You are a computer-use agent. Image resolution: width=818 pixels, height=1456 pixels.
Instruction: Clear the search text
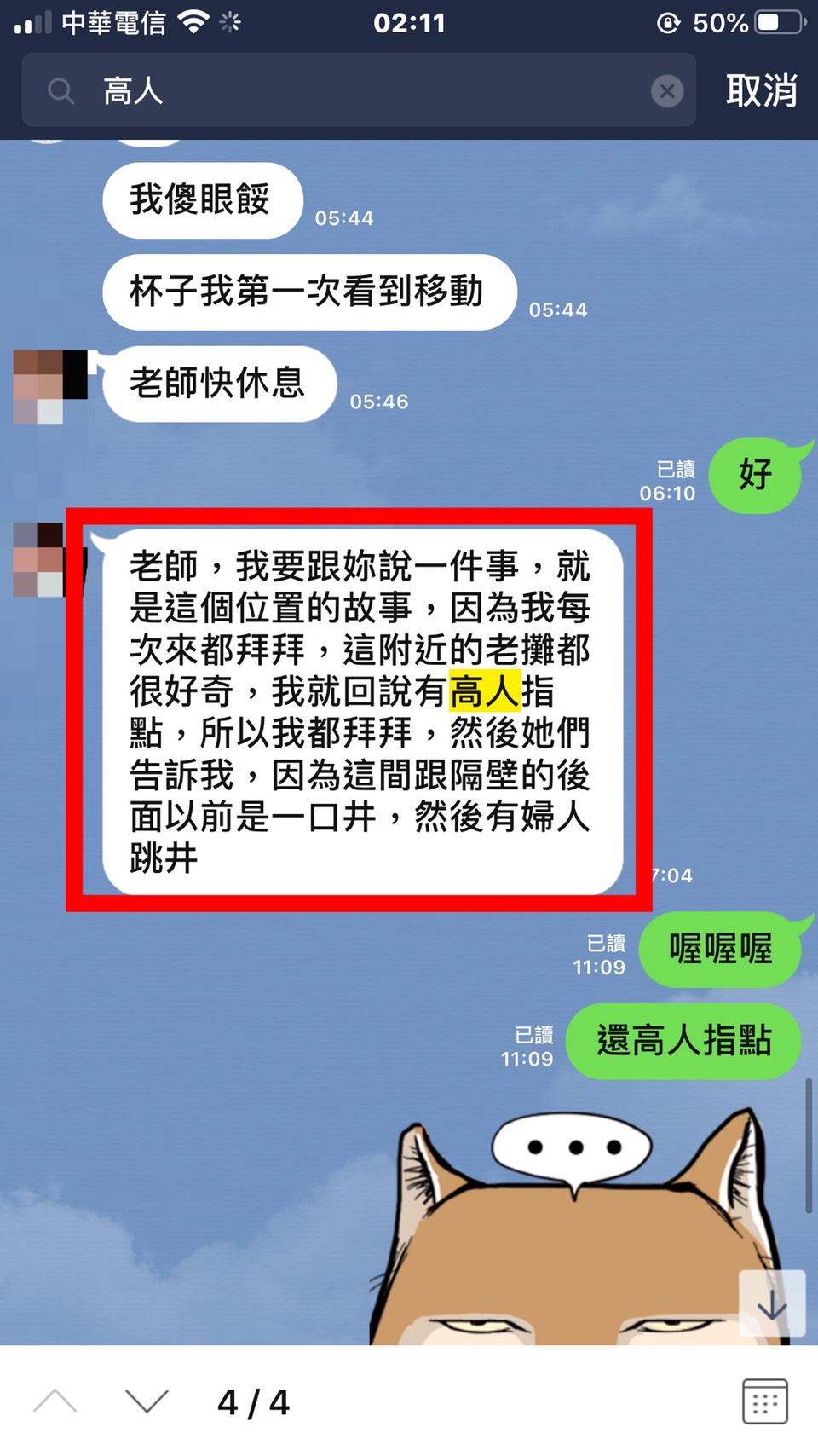(x=666, y=90)
